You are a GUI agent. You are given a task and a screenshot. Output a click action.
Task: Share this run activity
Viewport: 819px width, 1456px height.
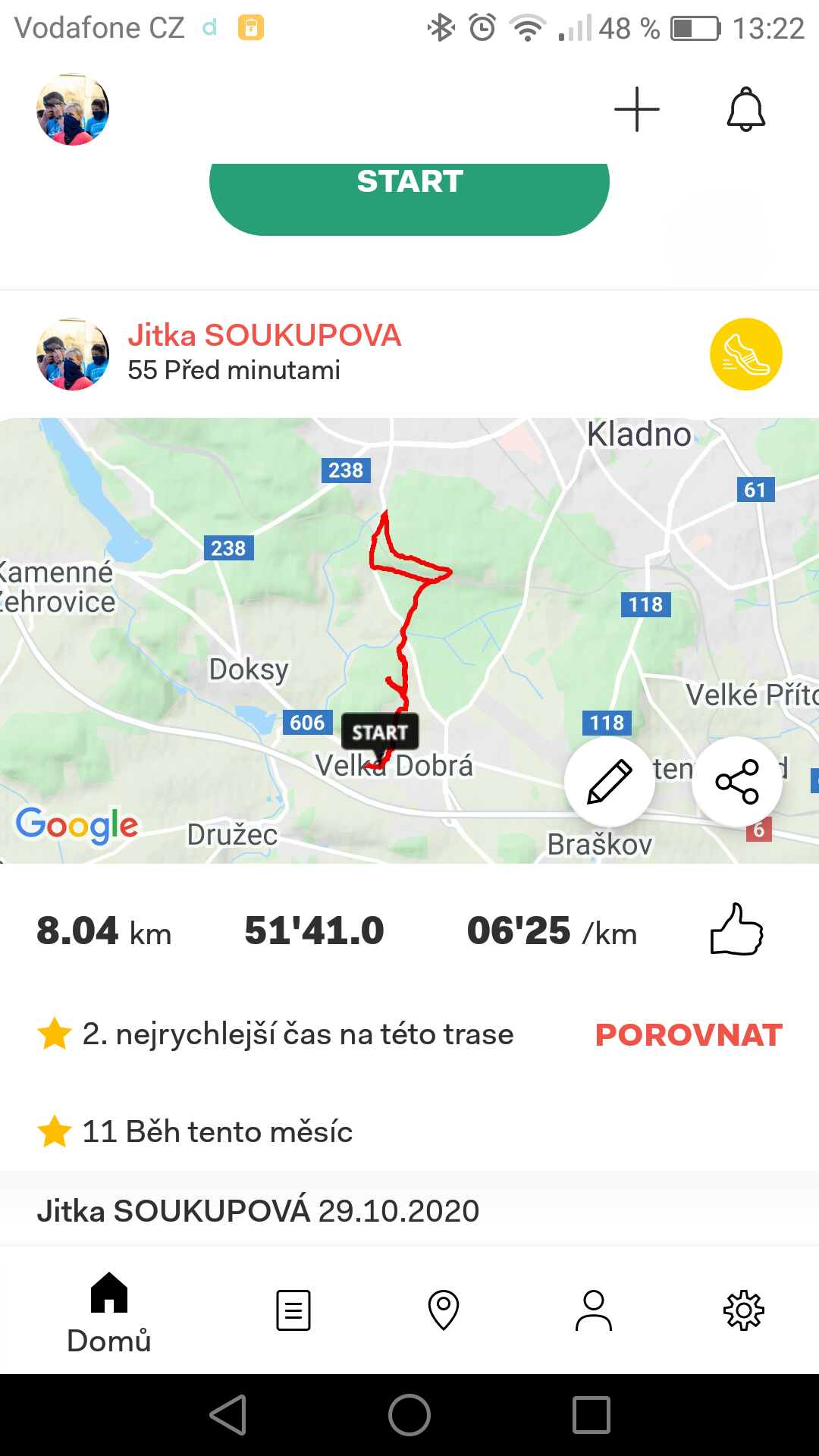737,781
